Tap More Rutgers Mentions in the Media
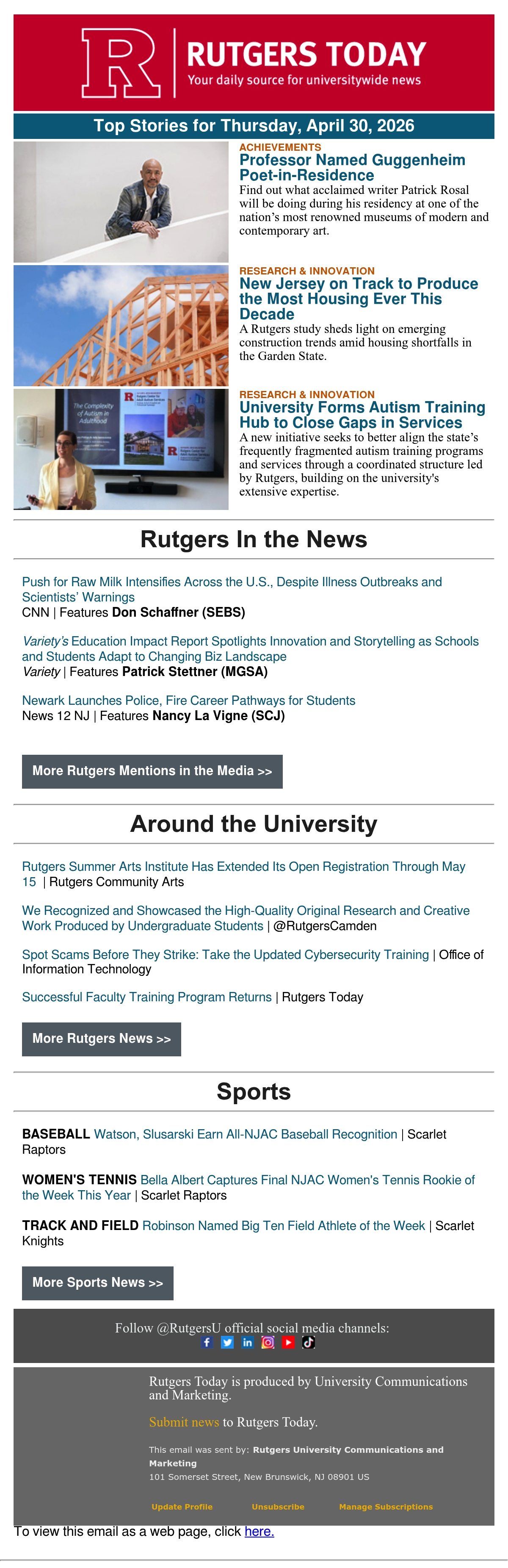508x1568 pixels. pos(152,771)
